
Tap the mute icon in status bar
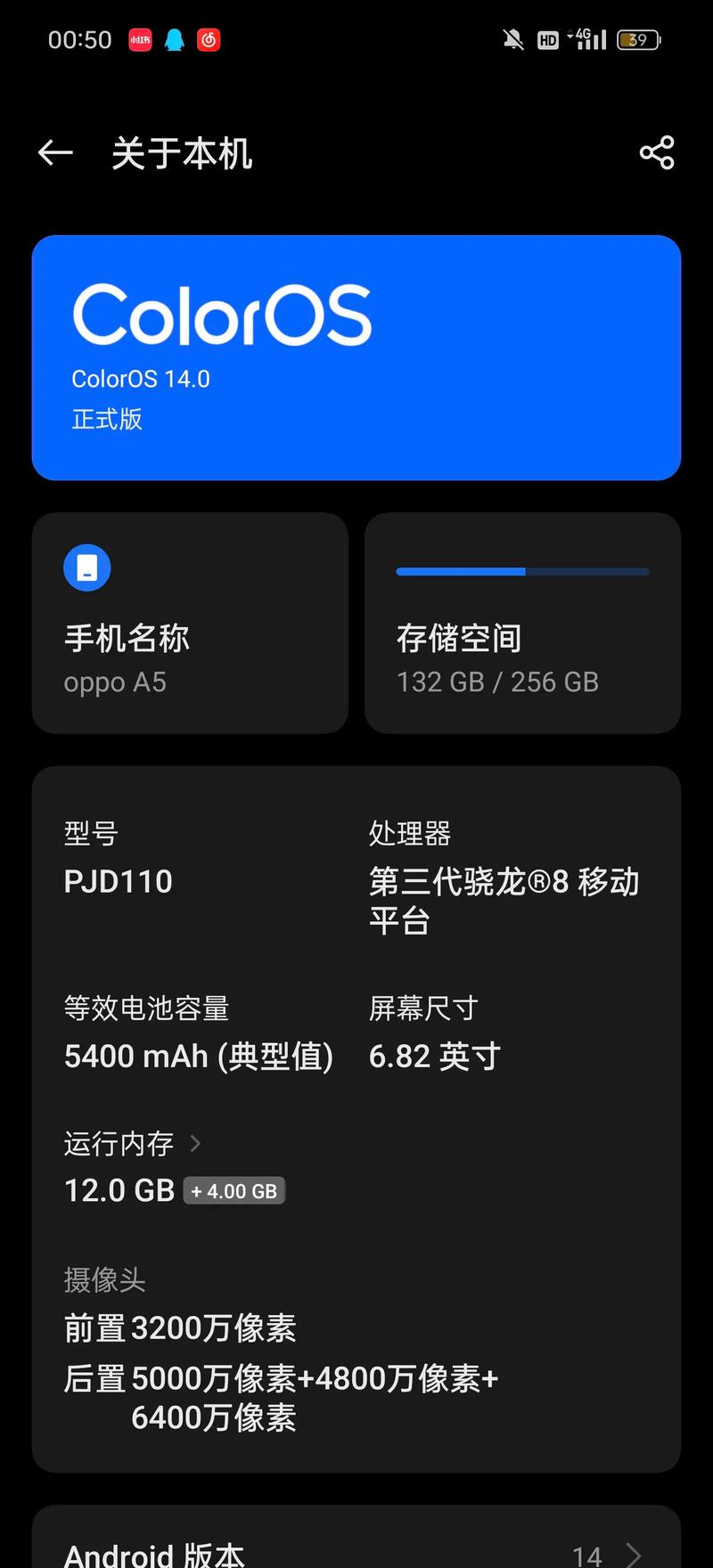513,39
